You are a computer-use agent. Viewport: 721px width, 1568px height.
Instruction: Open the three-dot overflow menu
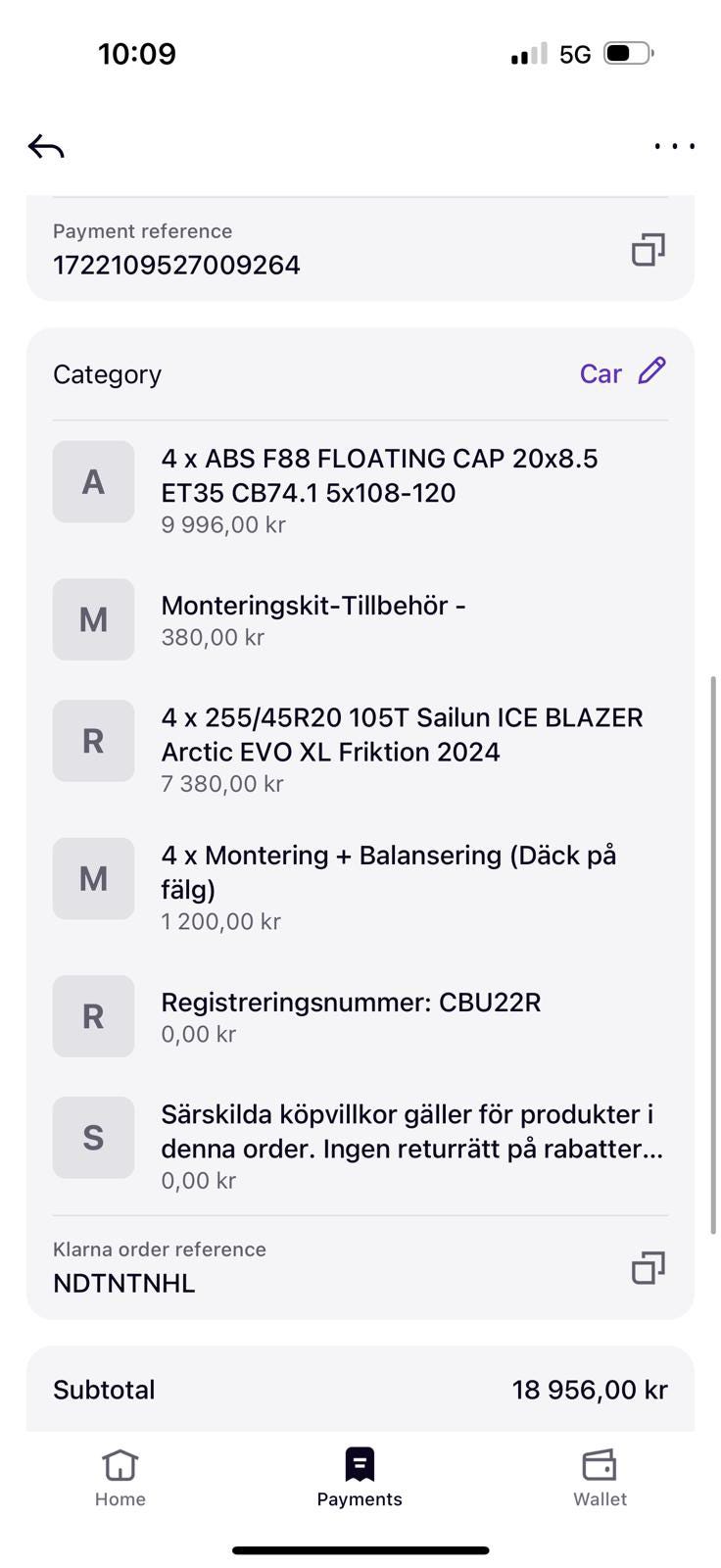coord(674,147)
